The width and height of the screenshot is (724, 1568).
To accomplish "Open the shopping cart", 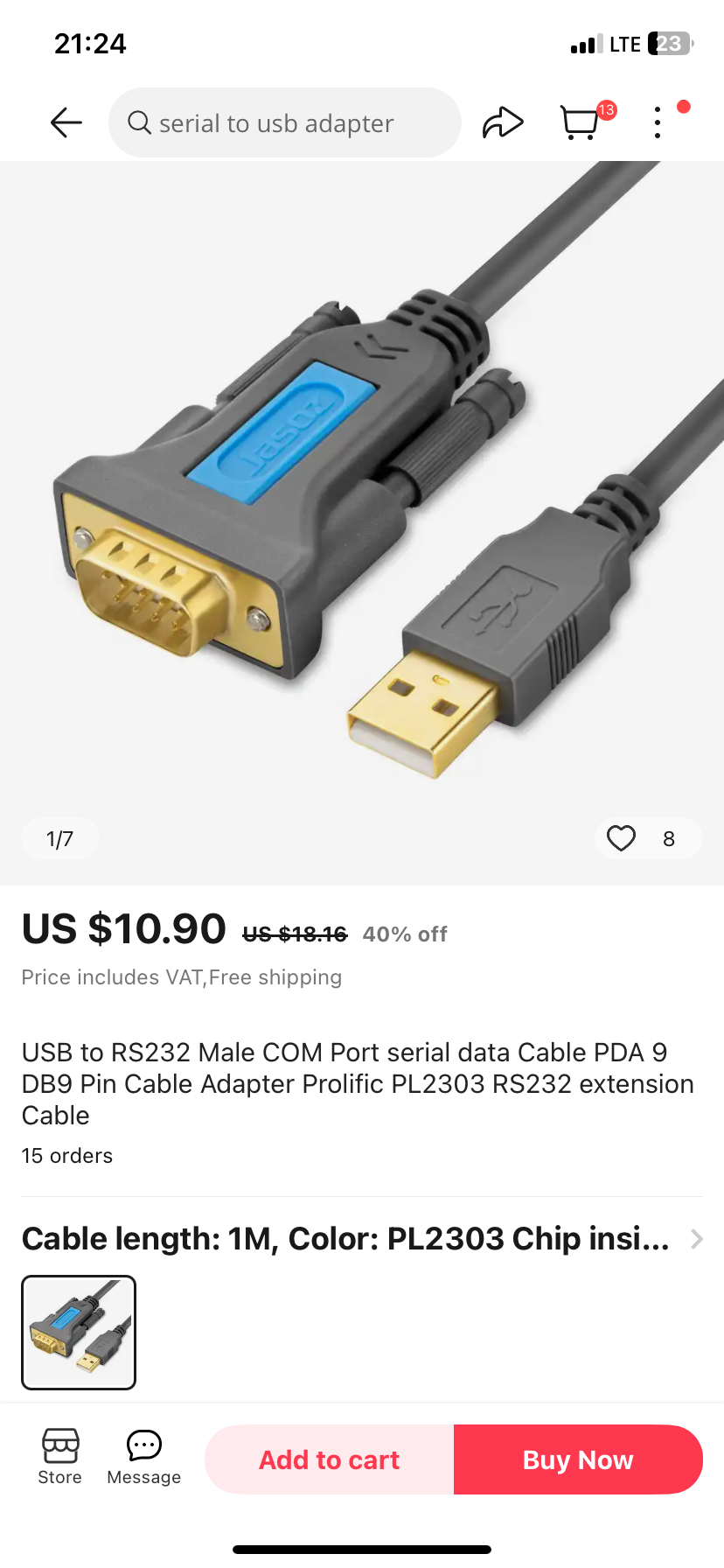I will pos(580,122).
